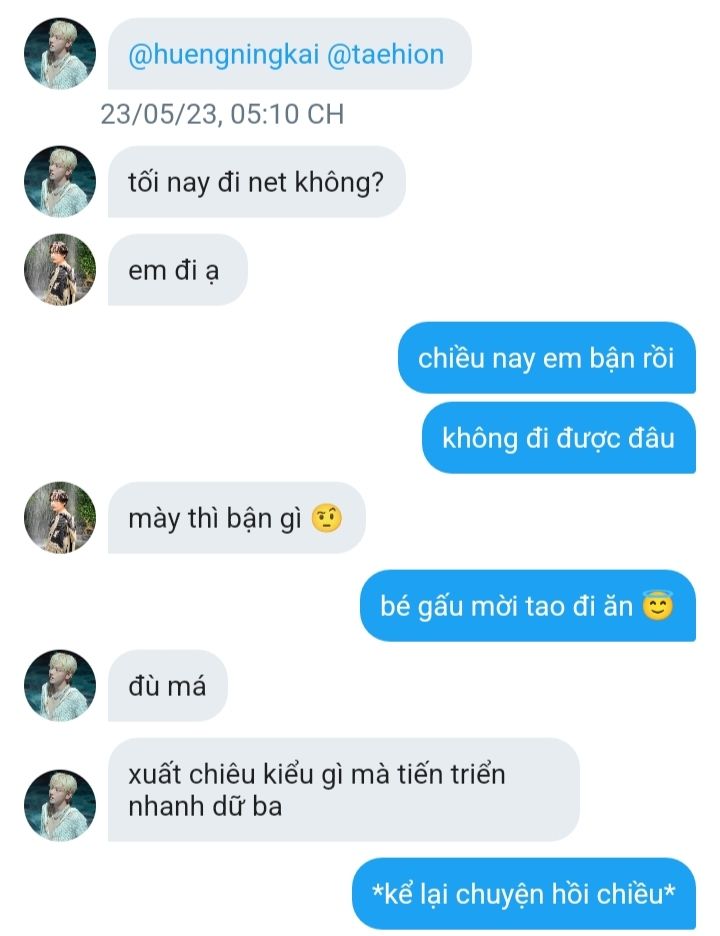The height and width of the screenshot is (936, 720).
Task: Tap avatar beside "xuất chiêu kiểu gì" message
Action: point(60,805)
